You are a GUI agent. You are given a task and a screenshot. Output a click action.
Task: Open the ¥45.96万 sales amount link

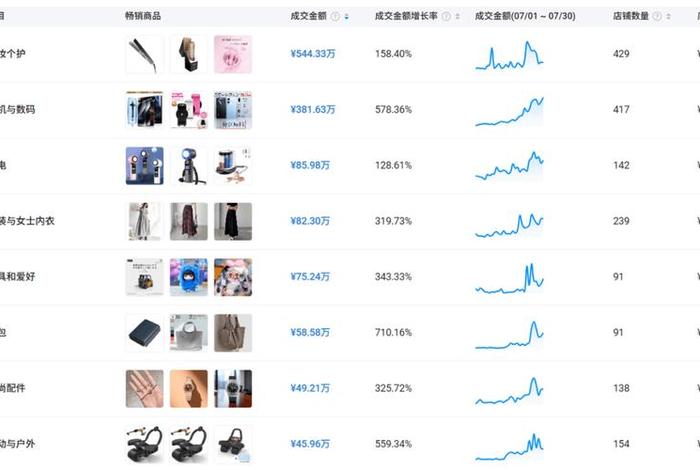310,443
